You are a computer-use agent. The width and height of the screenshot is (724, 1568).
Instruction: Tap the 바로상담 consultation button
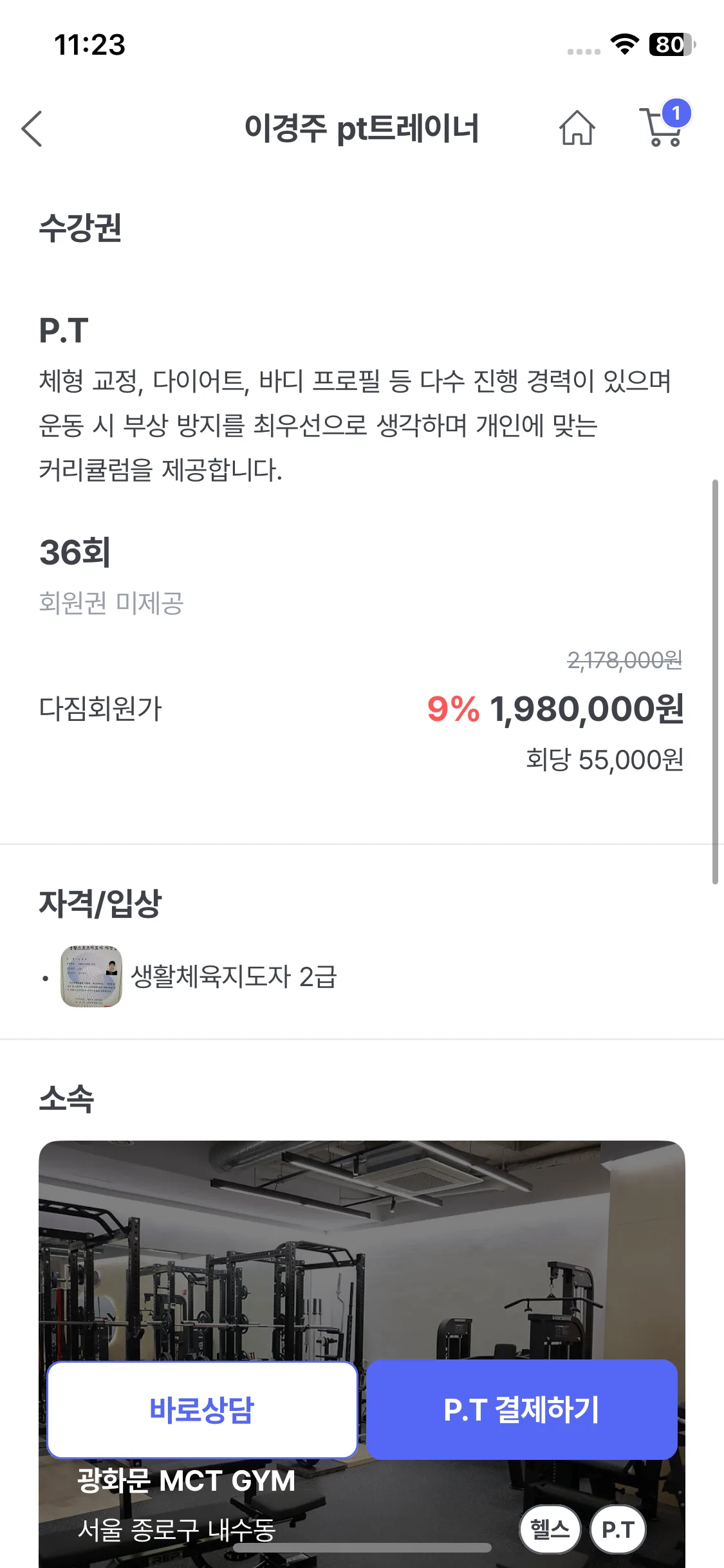[x=202, y=1410]
